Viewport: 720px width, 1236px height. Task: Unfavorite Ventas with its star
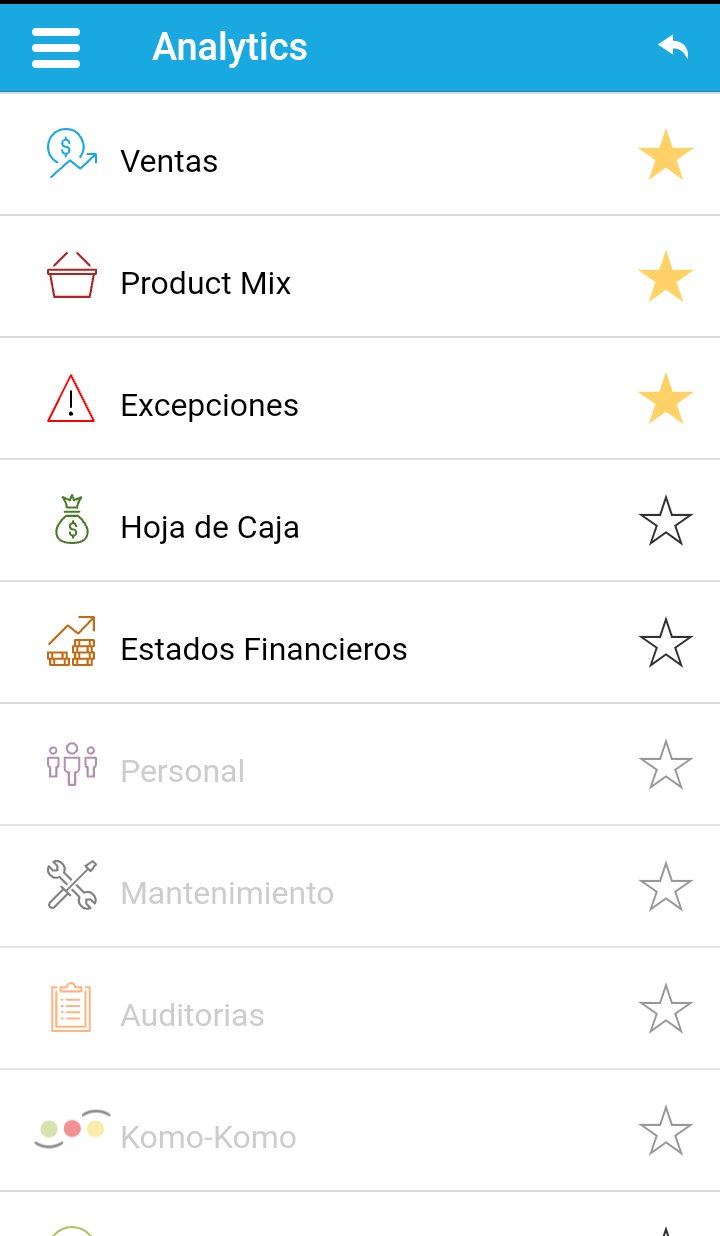coord(665,156)
